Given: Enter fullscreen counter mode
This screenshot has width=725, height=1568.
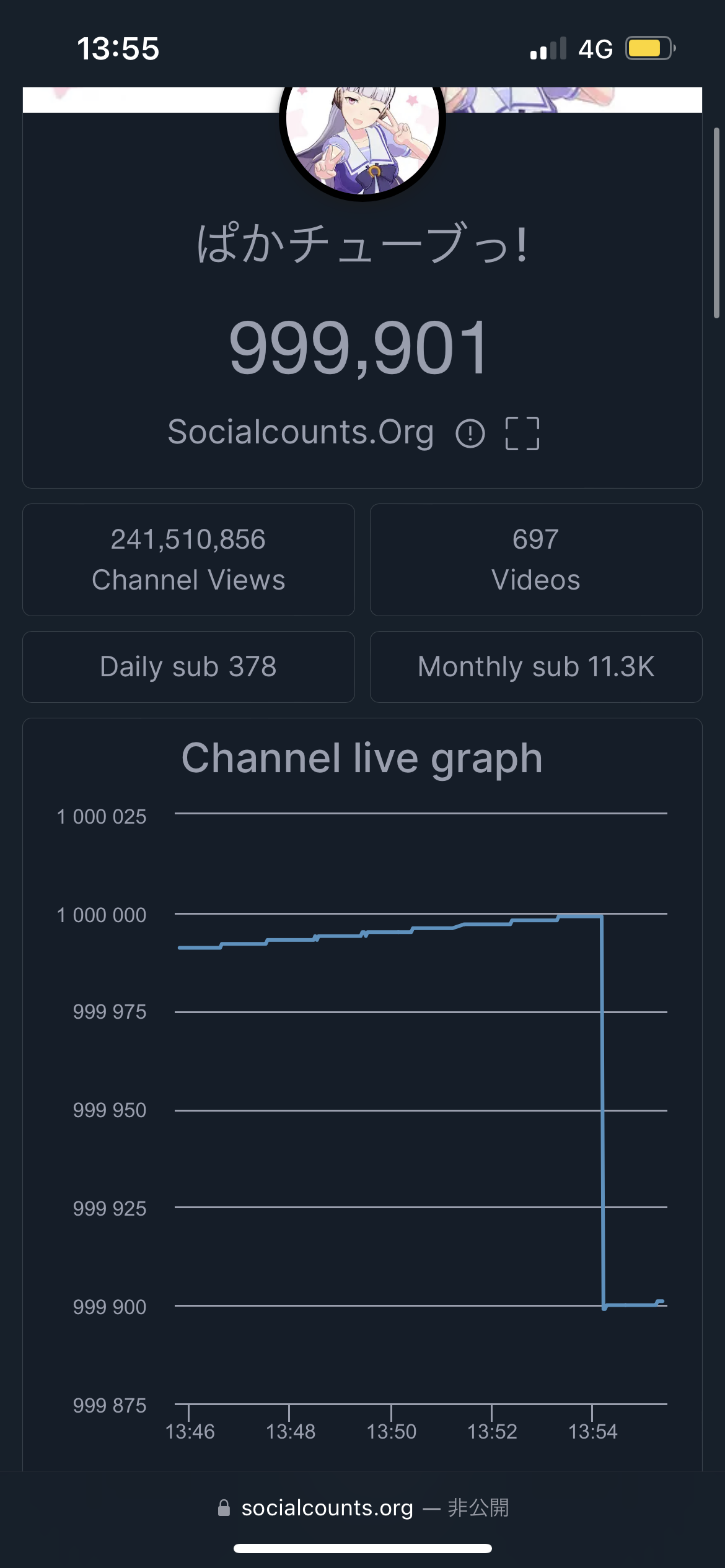Looking at the screenshot, I should (522, 433).
